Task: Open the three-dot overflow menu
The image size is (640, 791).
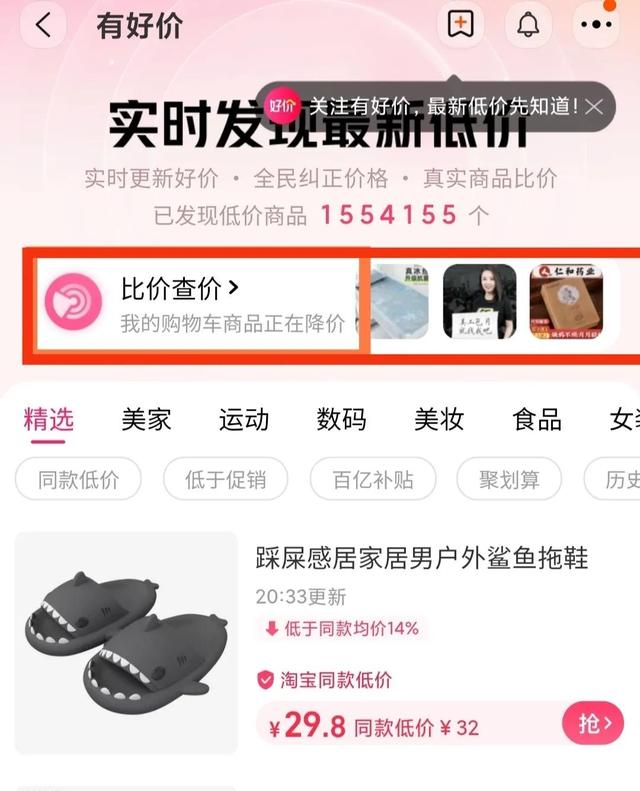Action: tap(598, 26)
